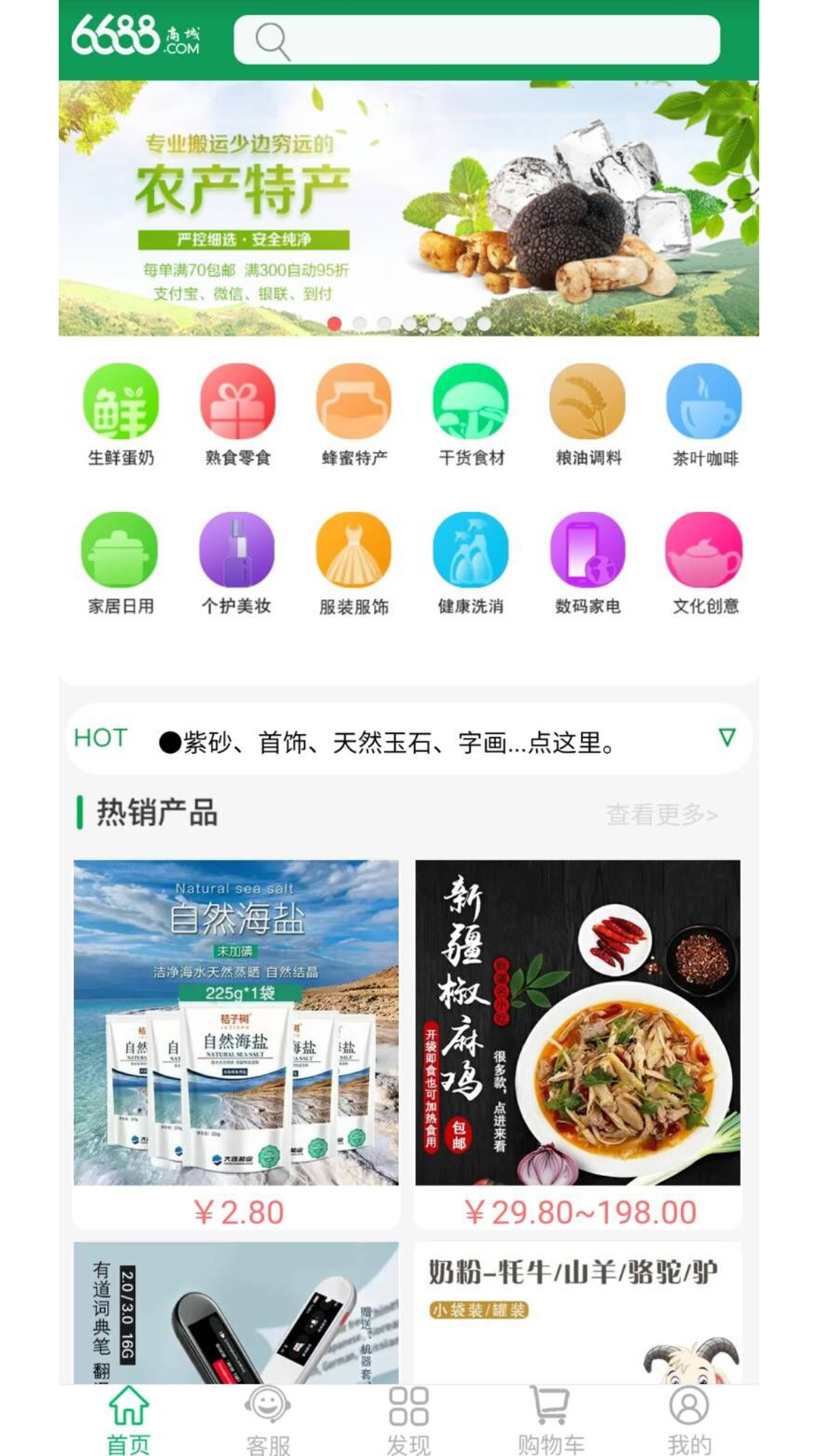
Task: Go to the 茶叶咖啡 category
Action: [x=704, y=414]
